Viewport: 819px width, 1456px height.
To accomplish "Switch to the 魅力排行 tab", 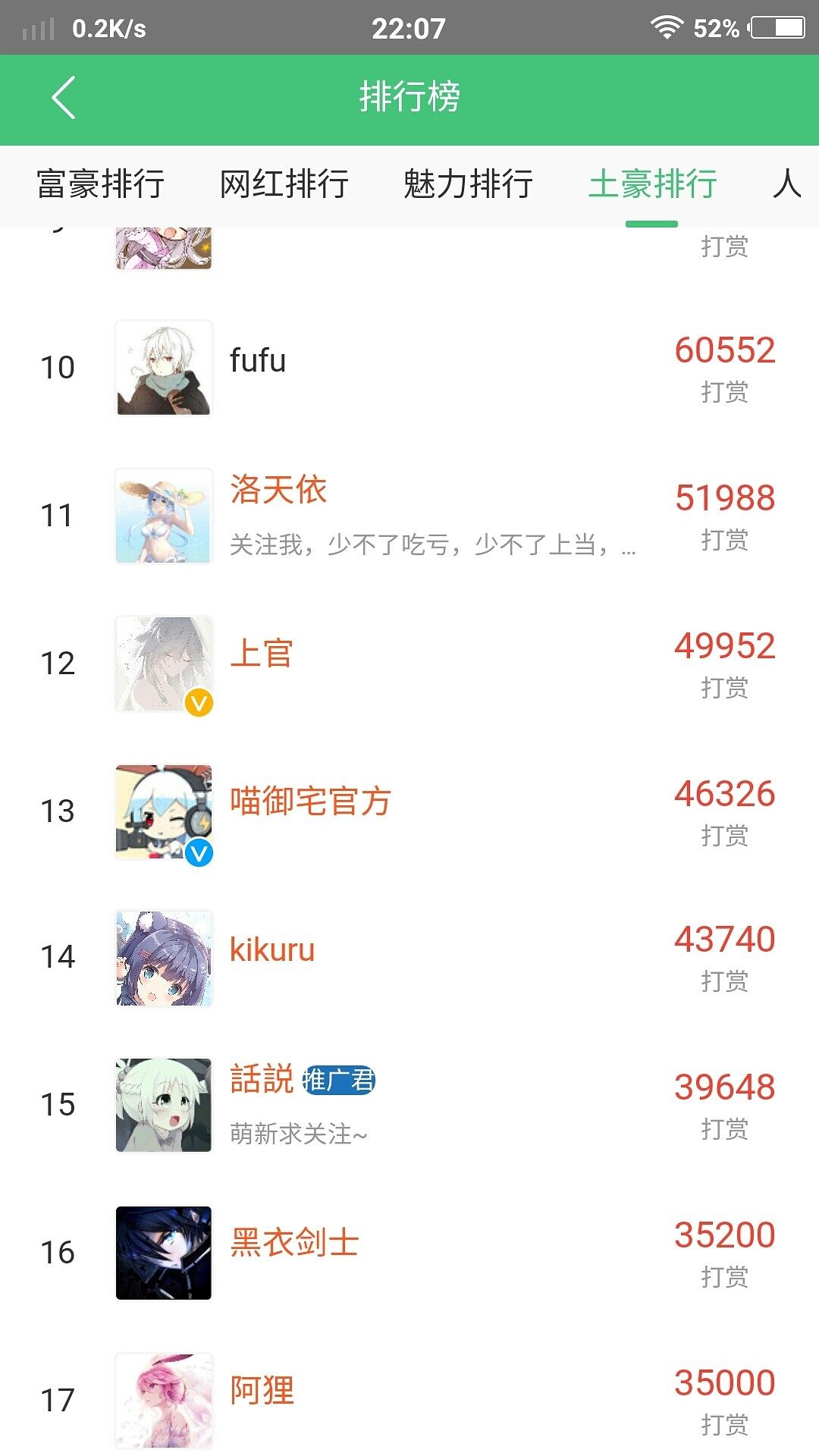I will click(468, 184).
